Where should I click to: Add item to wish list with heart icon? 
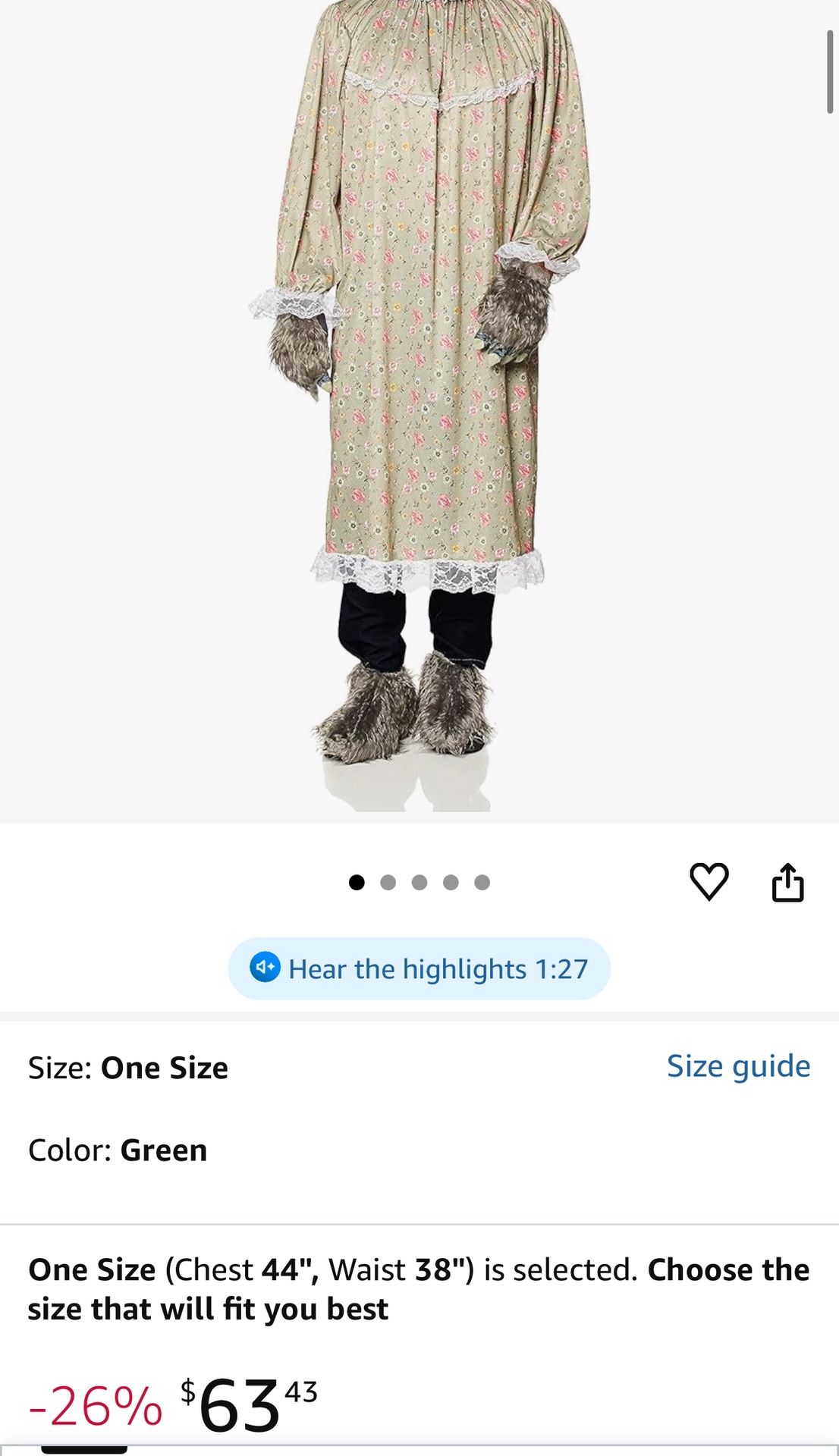709,882
